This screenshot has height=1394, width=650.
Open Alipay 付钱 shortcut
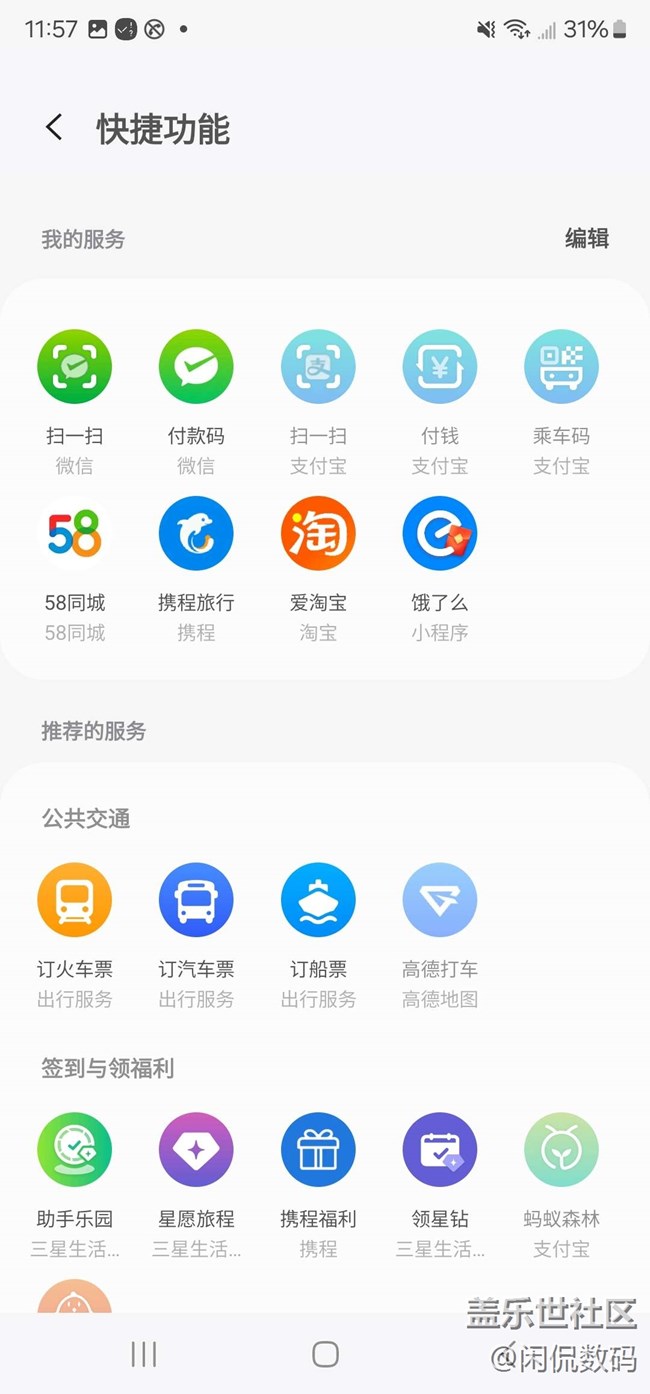click(x=440, y=367)
